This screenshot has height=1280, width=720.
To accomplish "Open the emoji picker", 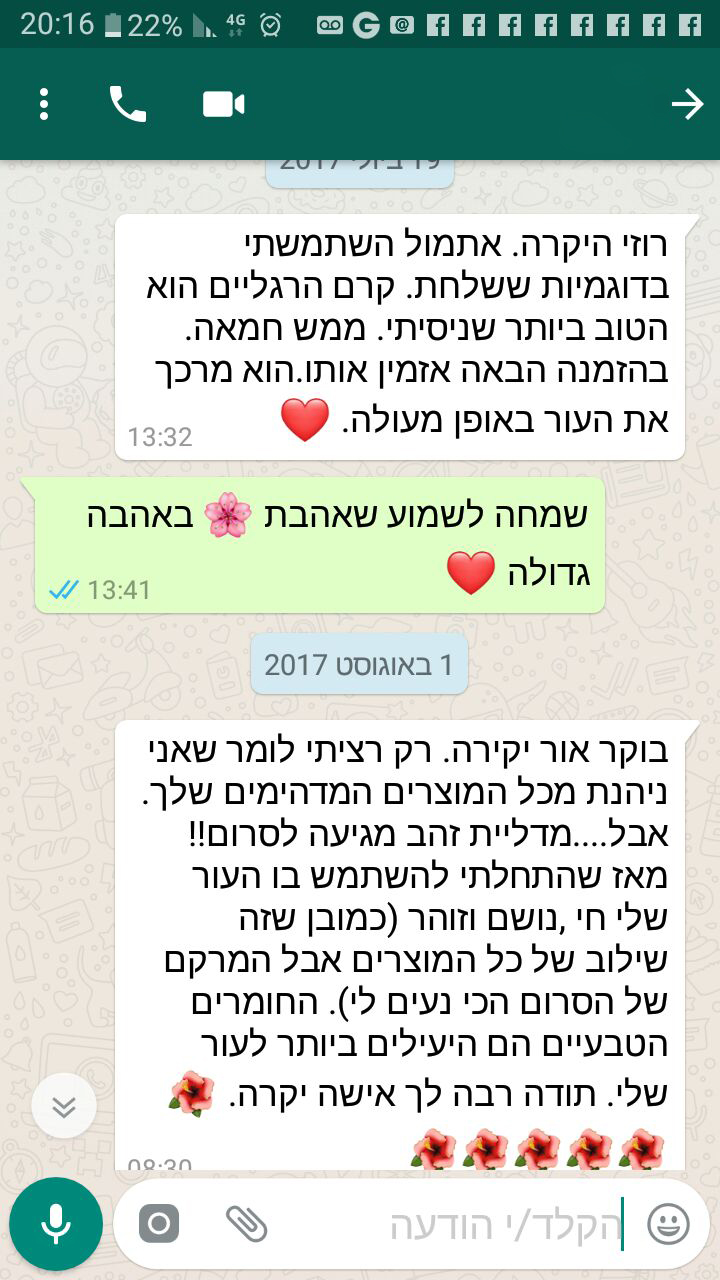I will pyautogui.click(x=668, y=1224).
